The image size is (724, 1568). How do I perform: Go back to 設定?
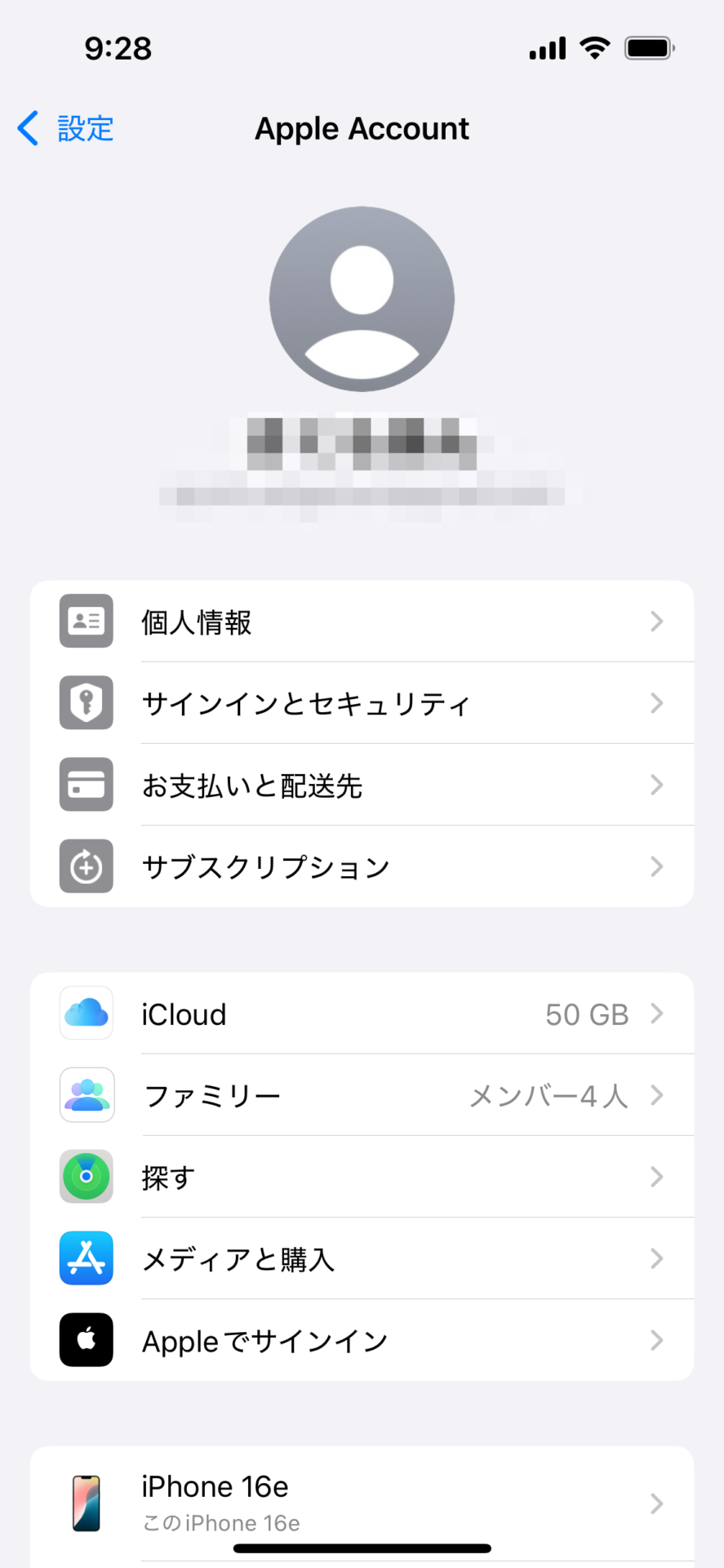pyautogui.click(x=65, y=129)
